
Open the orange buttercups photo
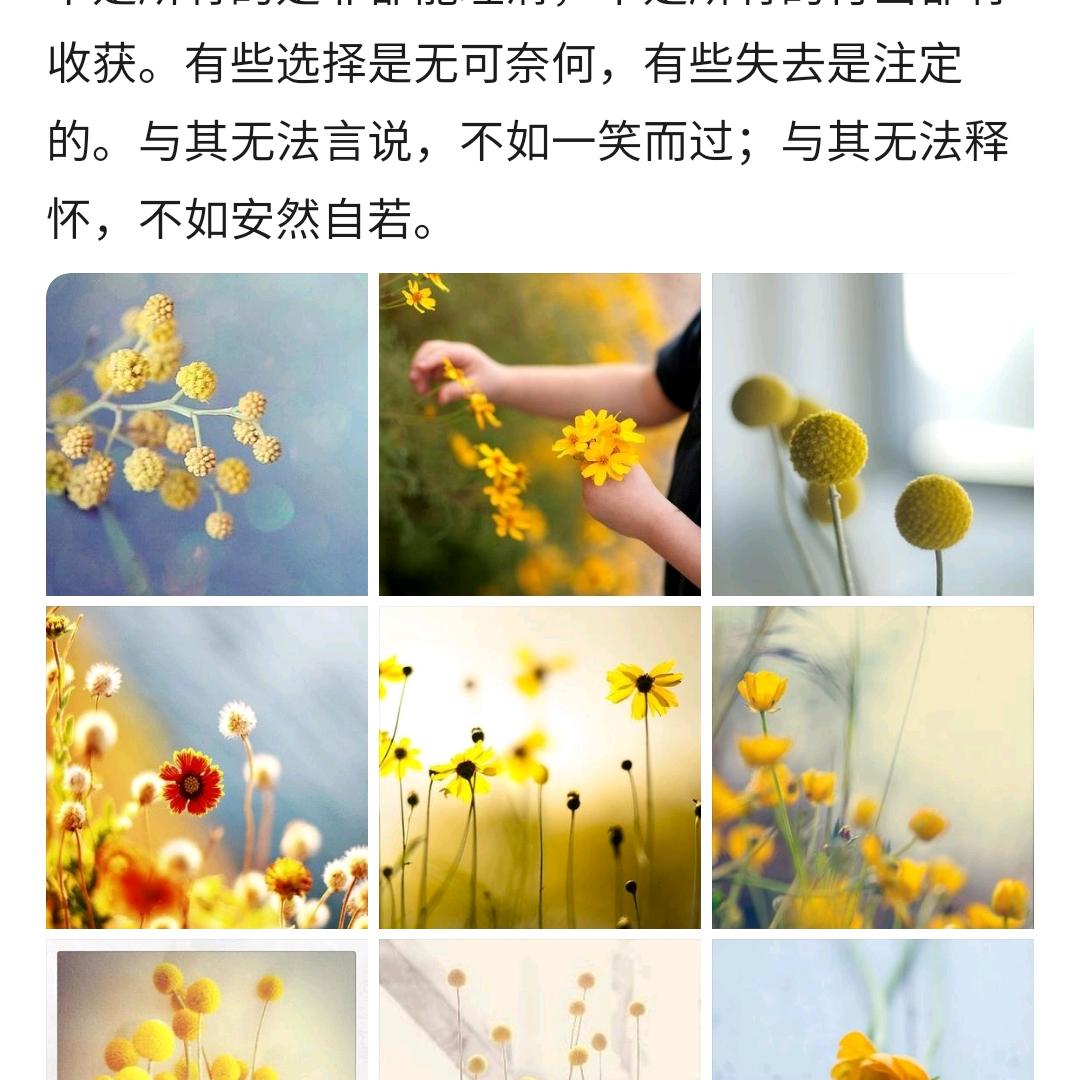click(873, 767)
